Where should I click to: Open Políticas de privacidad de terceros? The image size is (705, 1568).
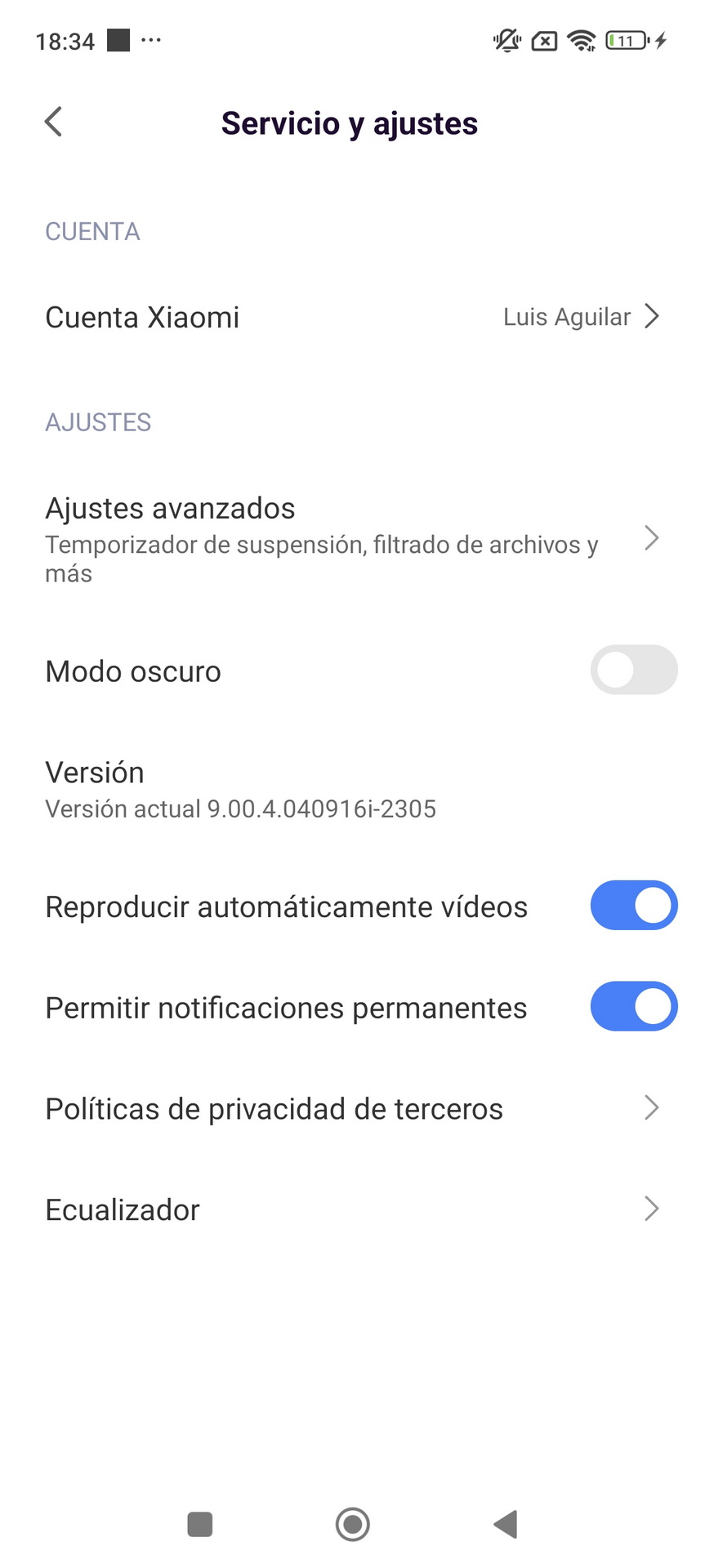coord(352,1108)
